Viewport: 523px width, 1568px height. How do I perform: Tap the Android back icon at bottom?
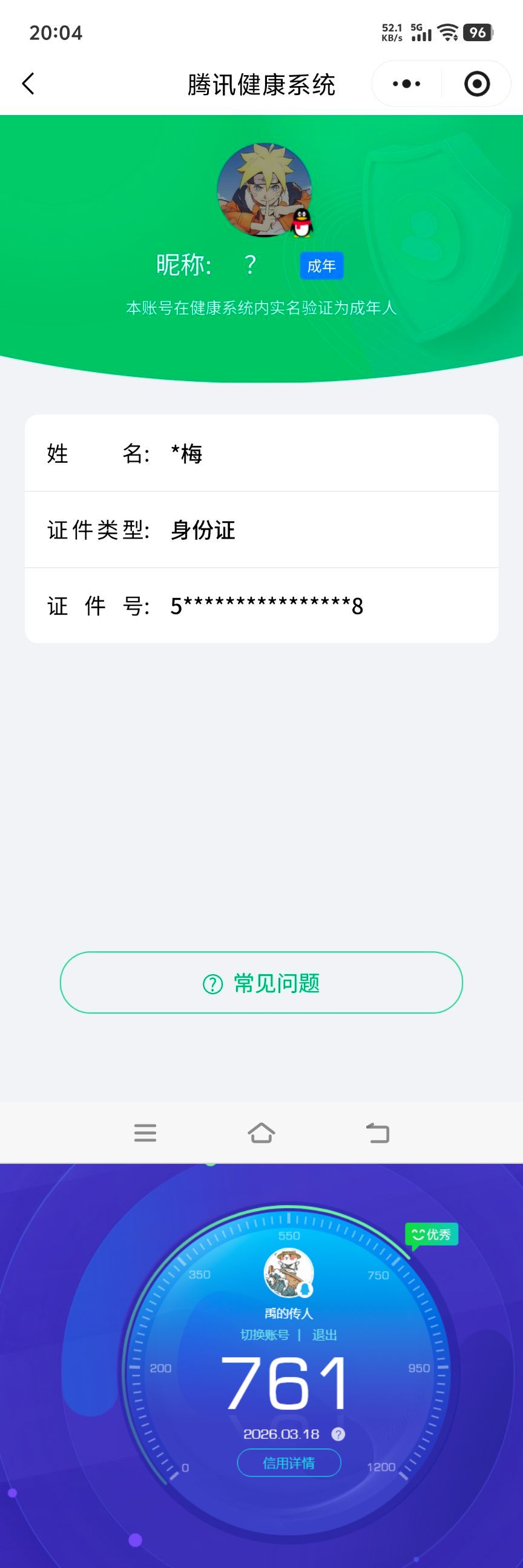click(378, 1132)
